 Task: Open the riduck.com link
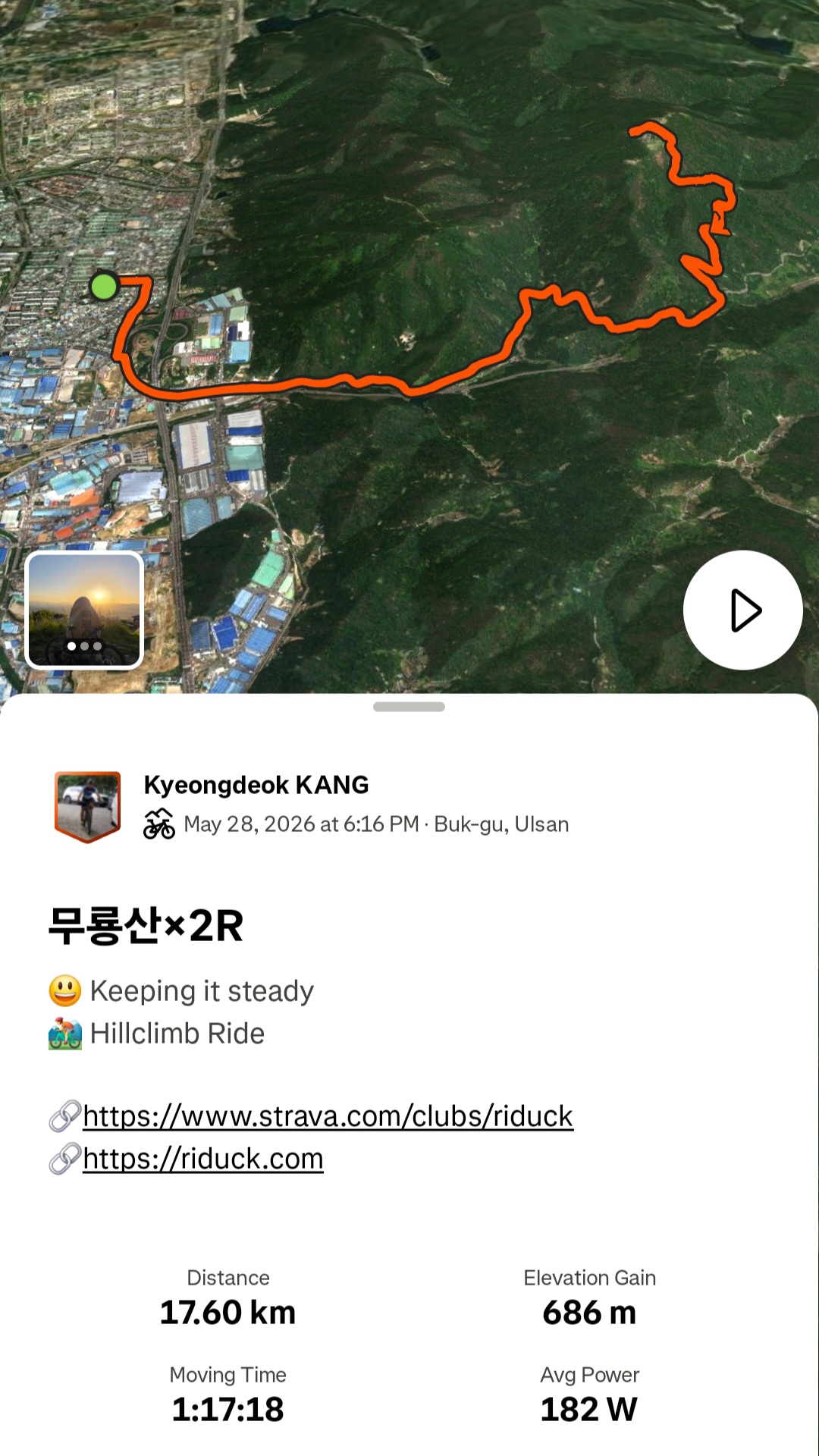(203, 1159)
